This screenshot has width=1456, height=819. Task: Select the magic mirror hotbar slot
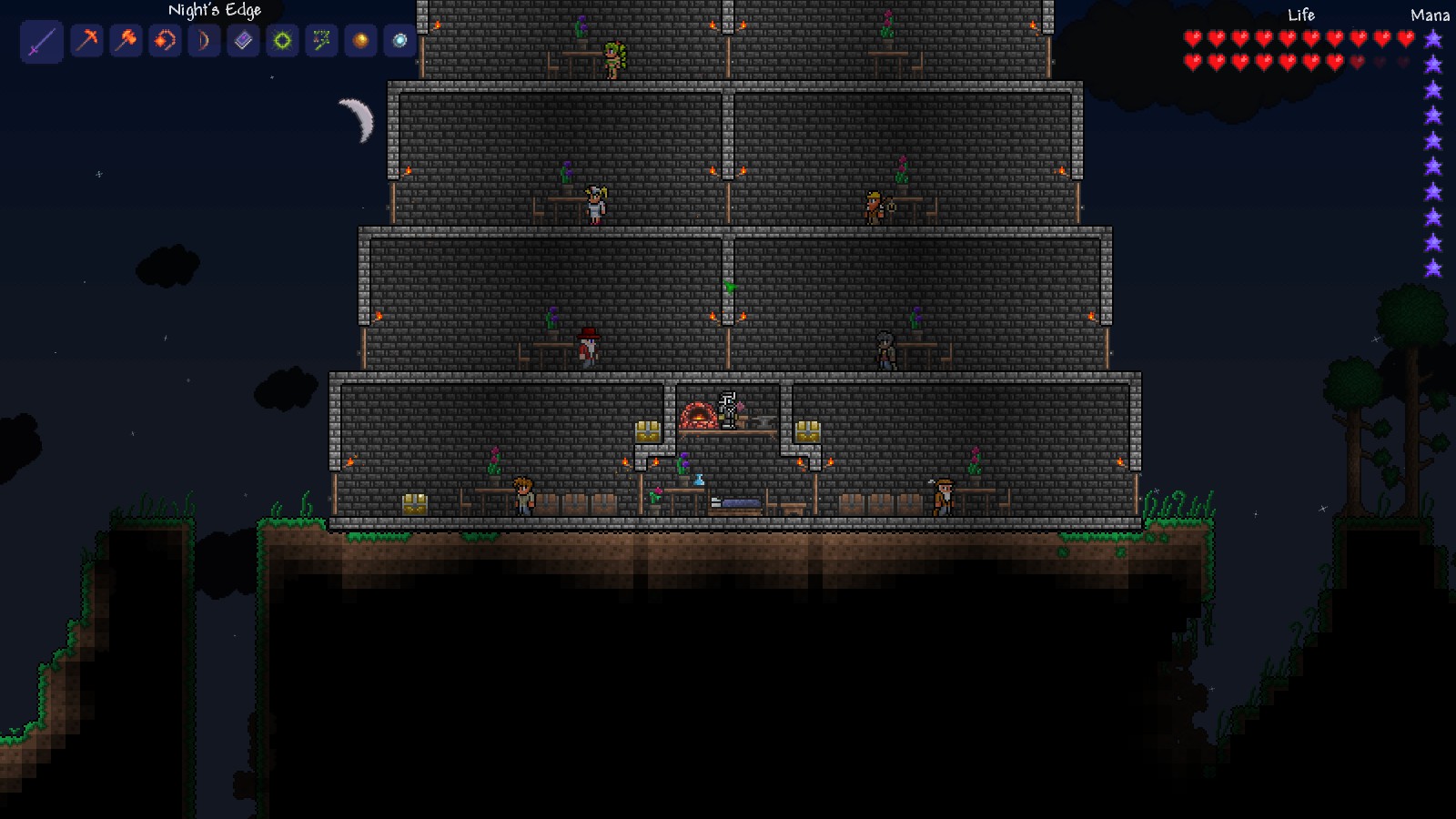pos(399,40)
